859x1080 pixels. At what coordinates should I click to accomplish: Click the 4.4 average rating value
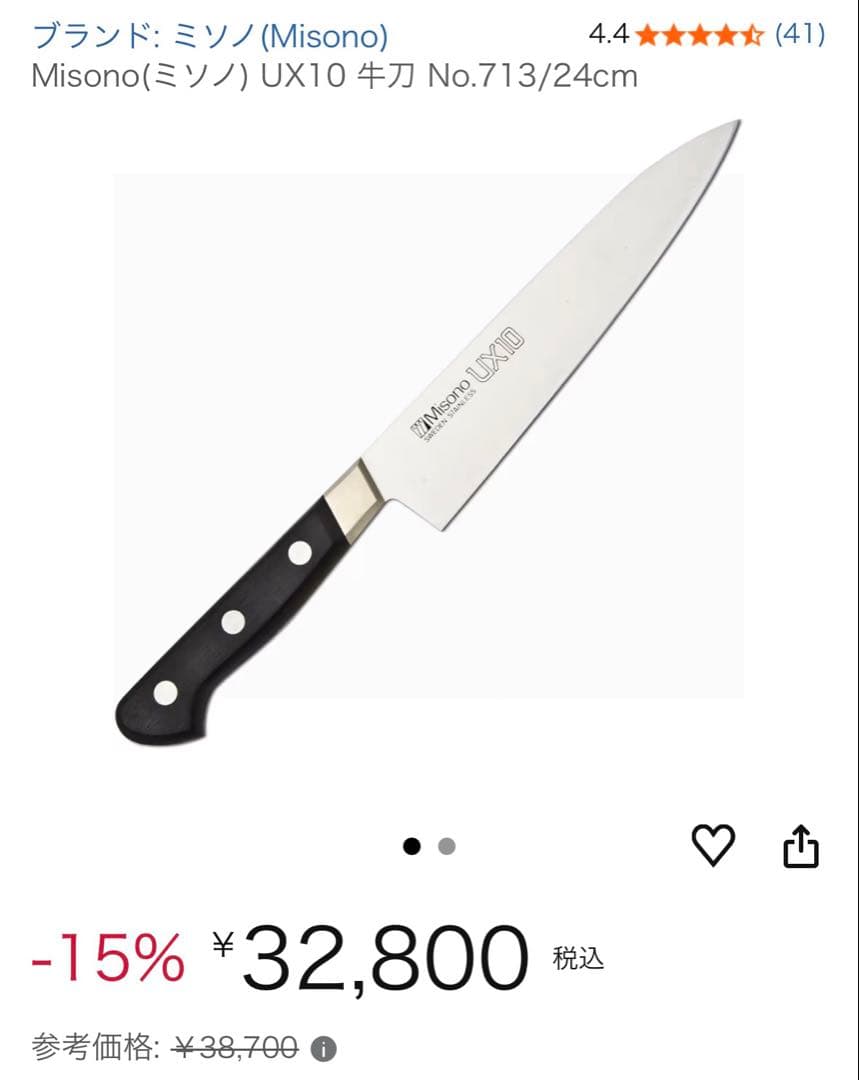pyautogui.click(x=609, y=36)
